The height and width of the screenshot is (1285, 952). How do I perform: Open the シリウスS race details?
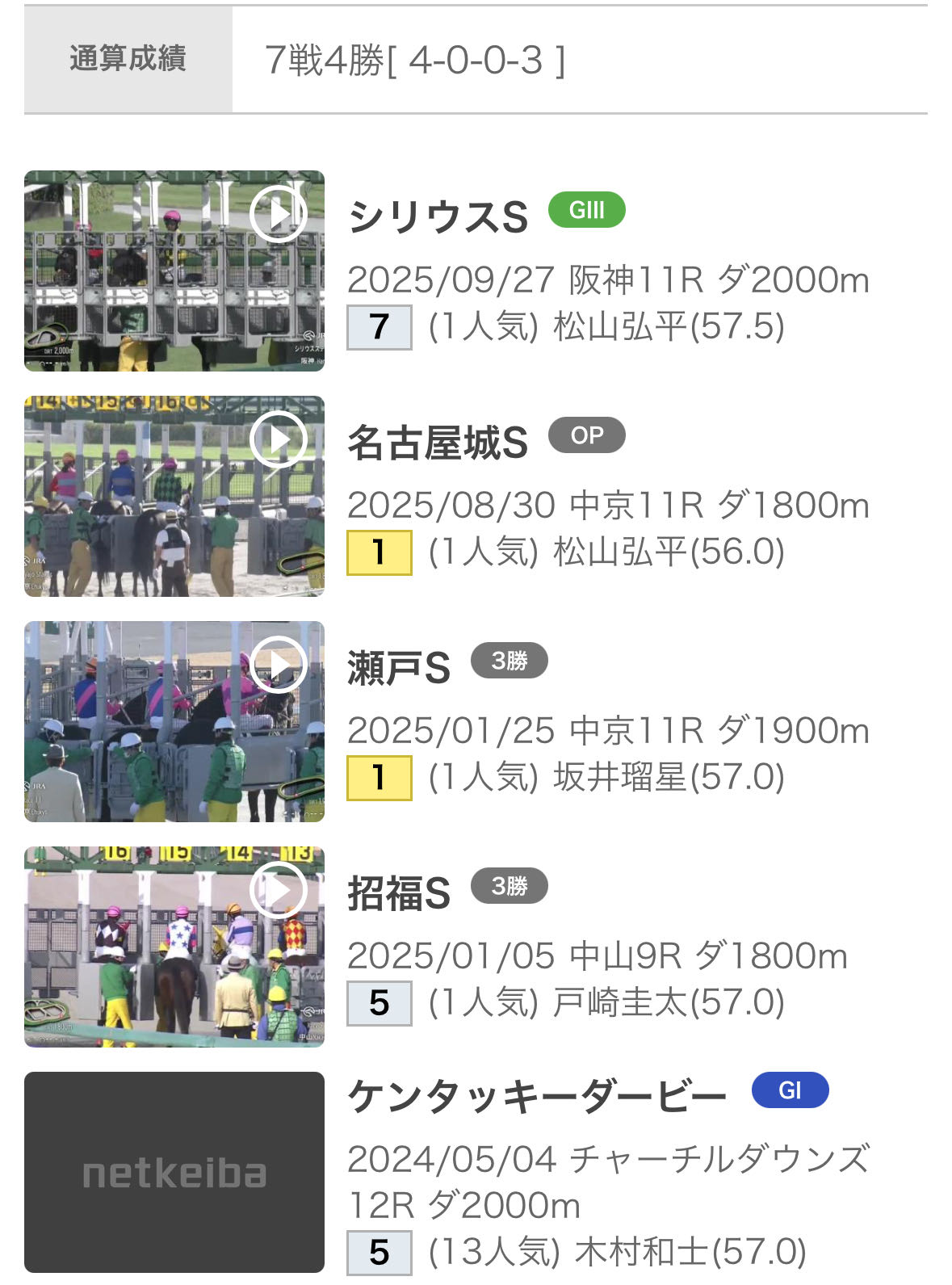[x=438, y=217]
